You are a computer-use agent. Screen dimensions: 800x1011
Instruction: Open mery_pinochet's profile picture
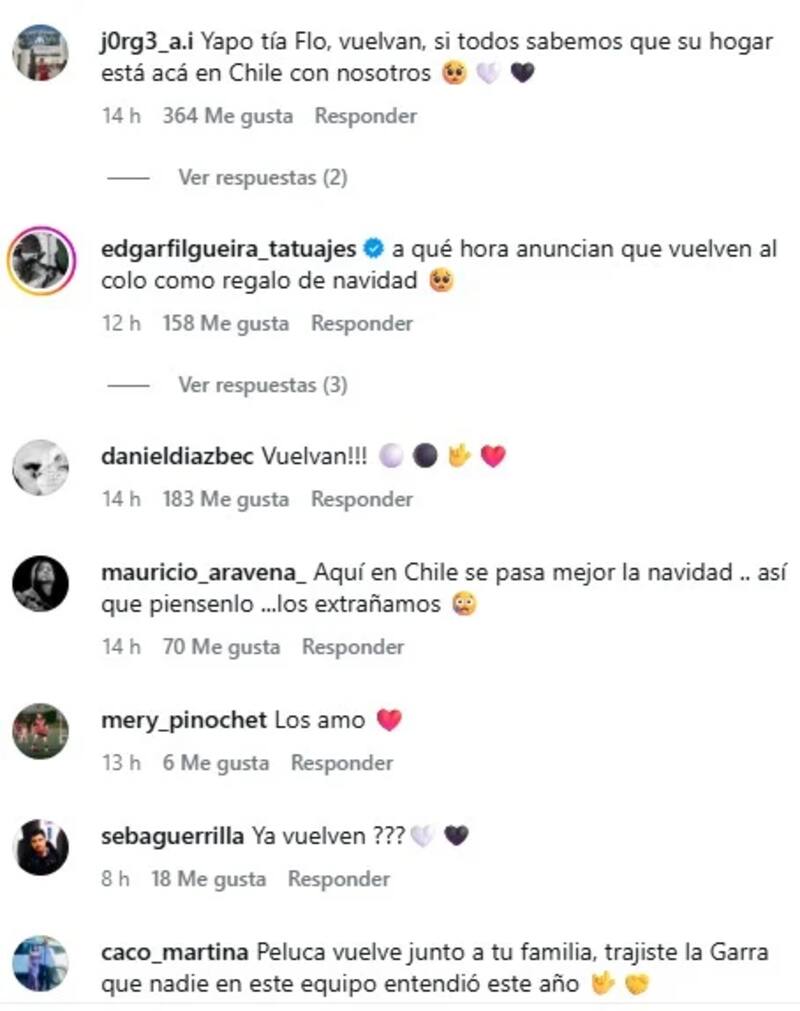coord(41,731)
